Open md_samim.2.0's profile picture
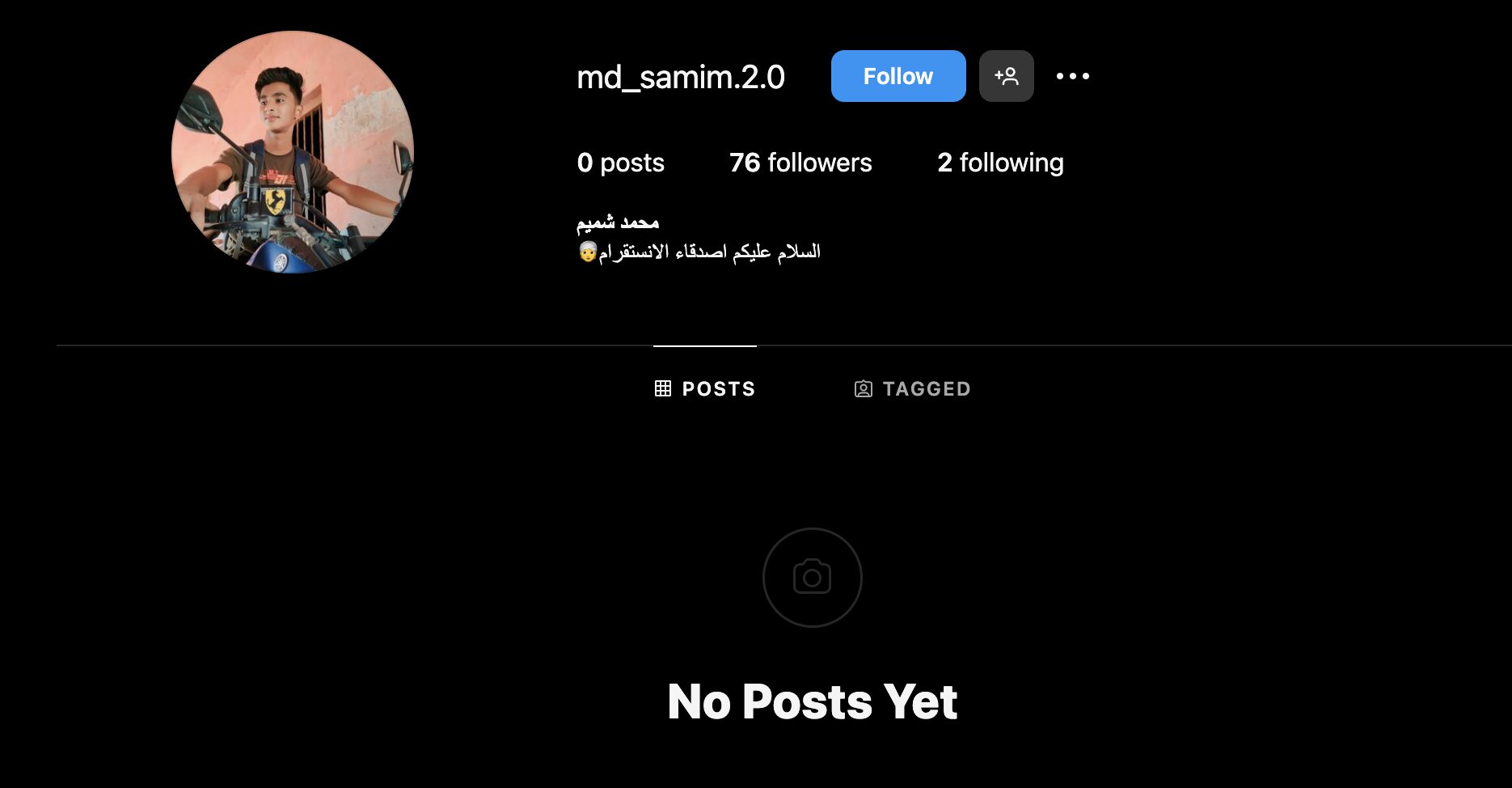1512x788 pixels. [x=293, y=152]
